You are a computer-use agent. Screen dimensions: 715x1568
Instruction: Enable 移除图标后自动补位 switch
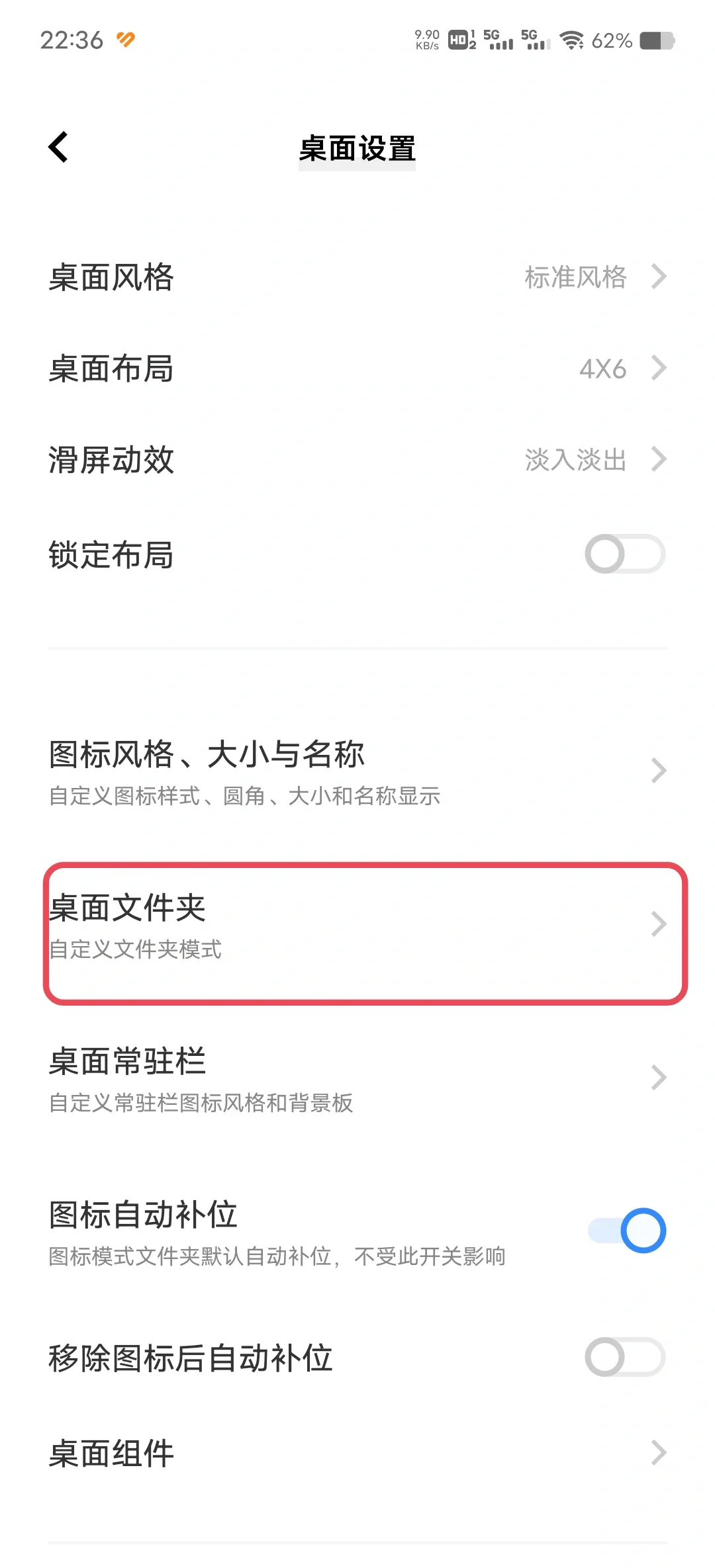(x=624, y=1358)
